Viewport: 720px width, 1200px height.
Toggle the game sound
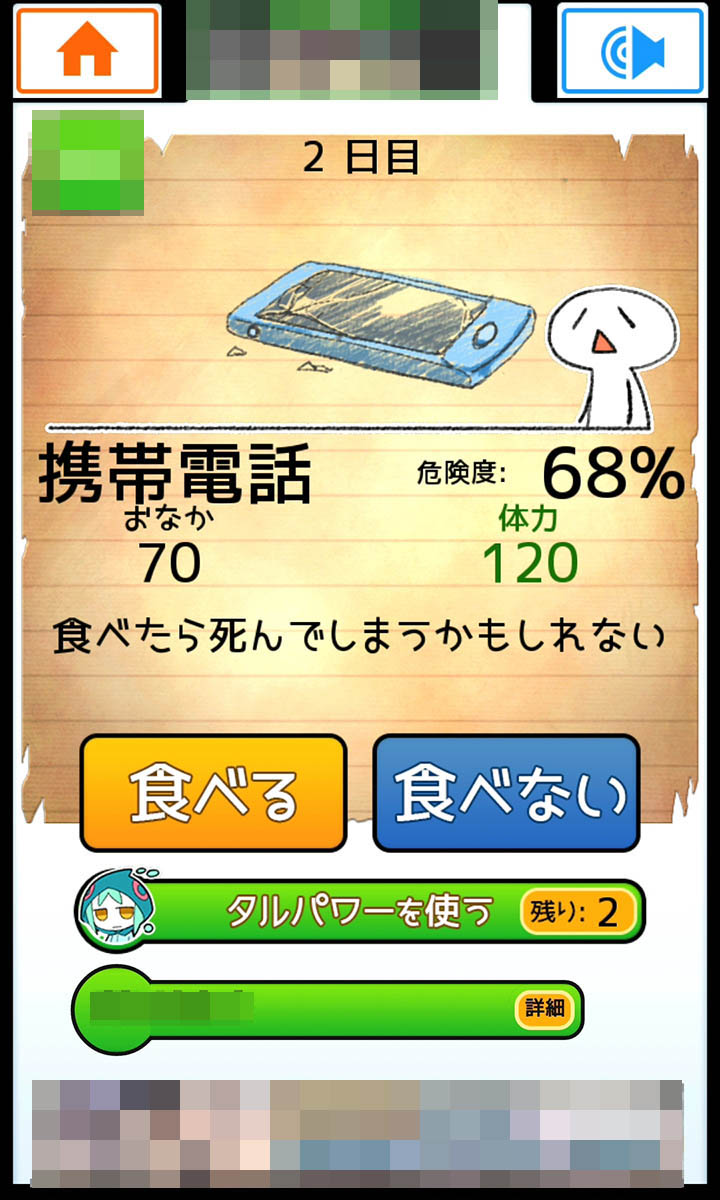coord(632,51)
